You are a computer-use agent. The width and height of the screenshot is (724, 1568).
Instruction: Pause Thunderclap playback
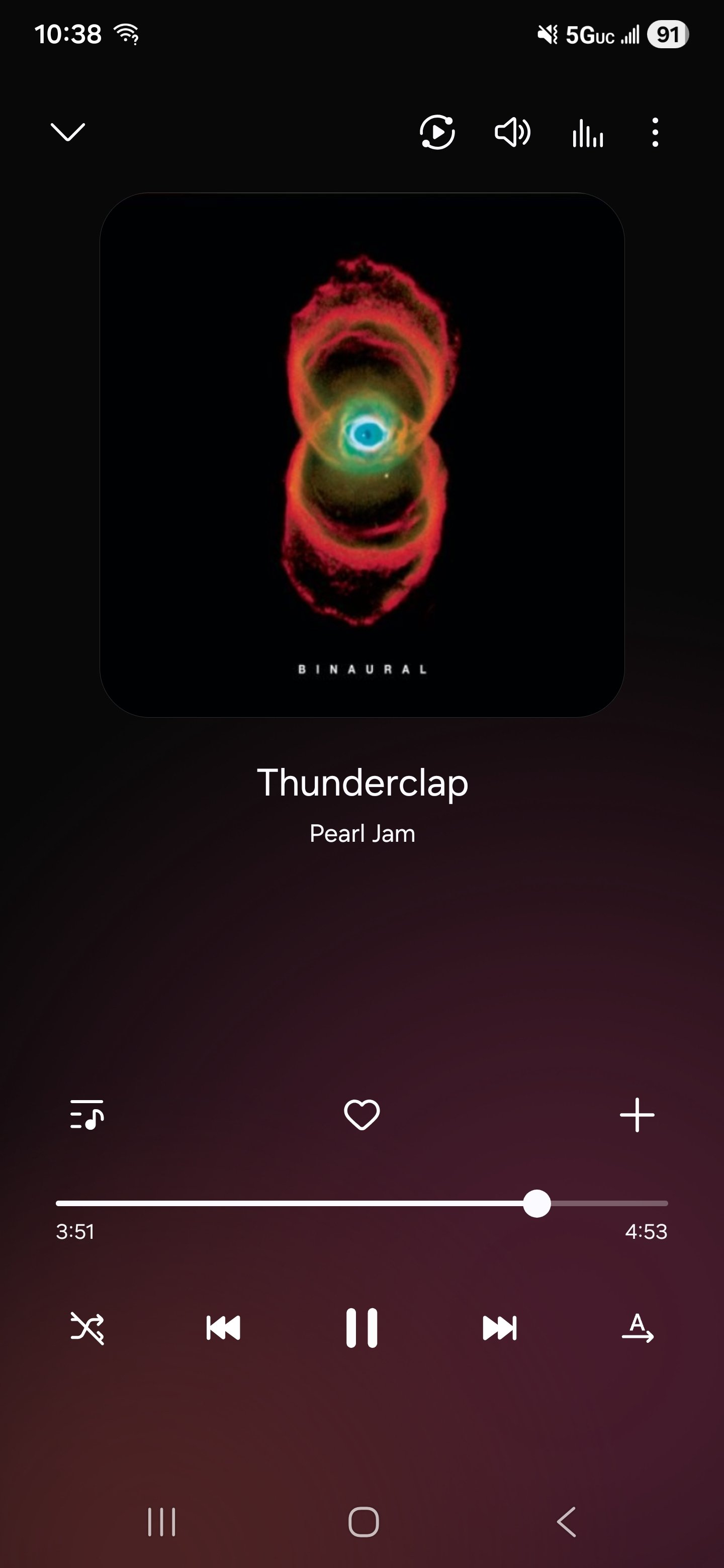click(x=361, y=1328)
